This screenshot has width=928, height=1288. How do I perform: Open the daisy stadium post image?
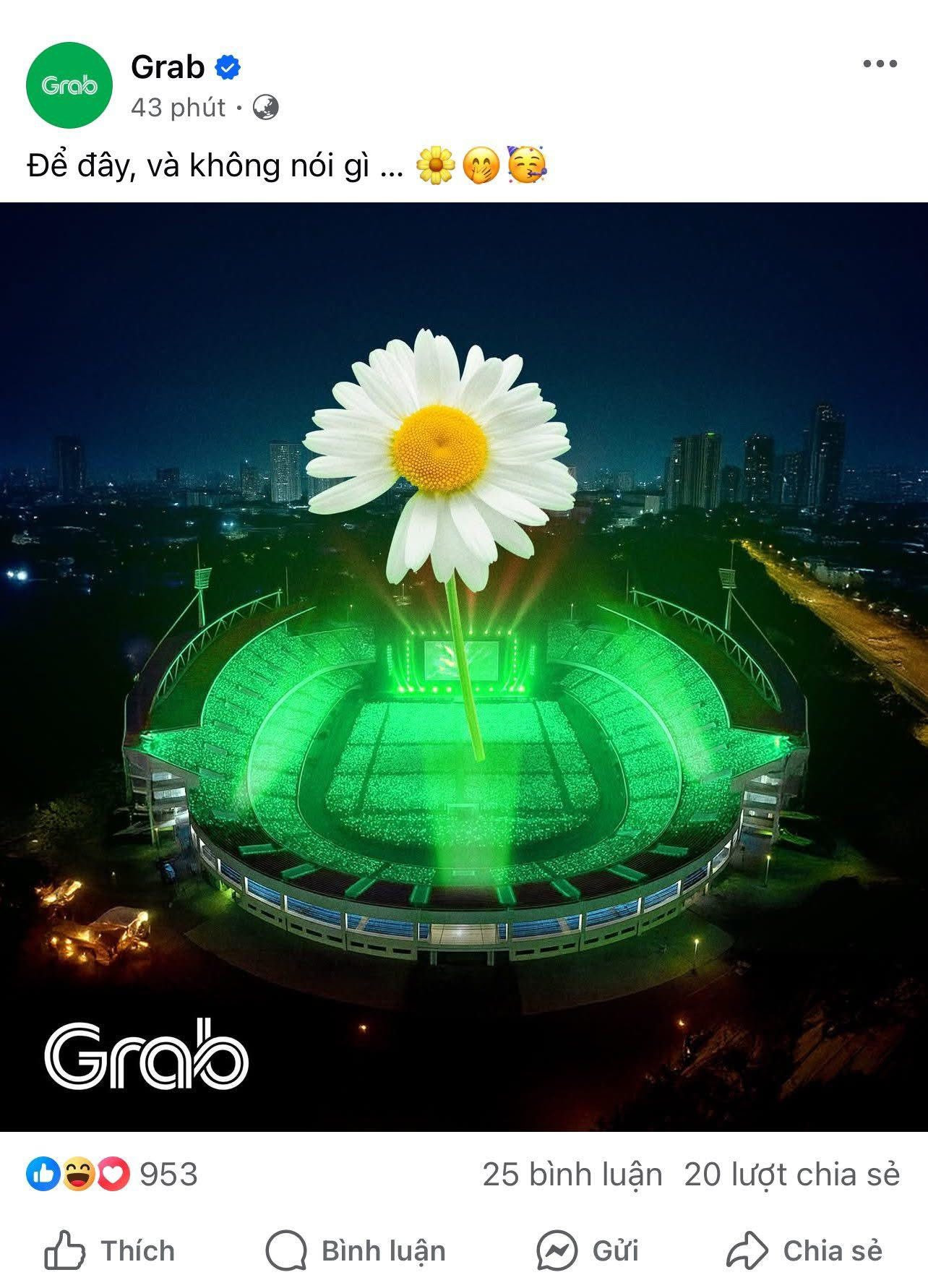(464, 666)
